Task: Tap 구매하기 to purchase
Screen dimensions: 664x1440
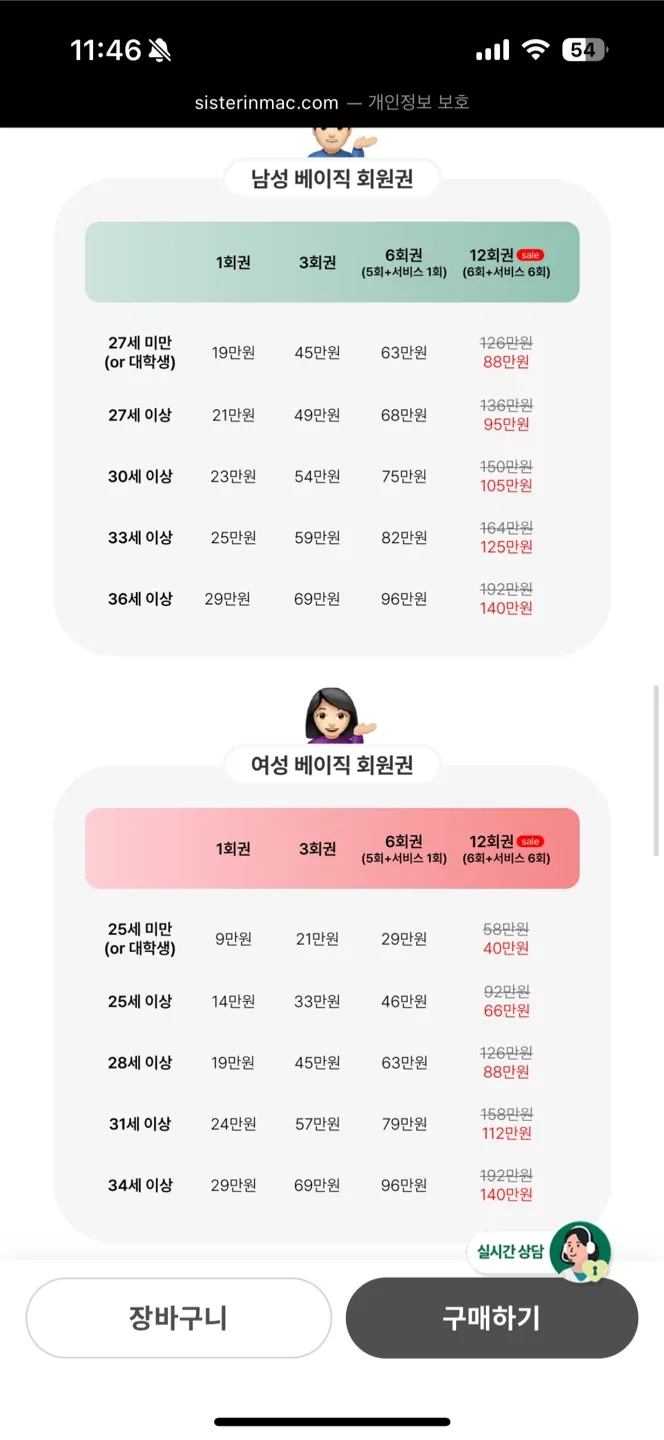Action: point(491,1318)
